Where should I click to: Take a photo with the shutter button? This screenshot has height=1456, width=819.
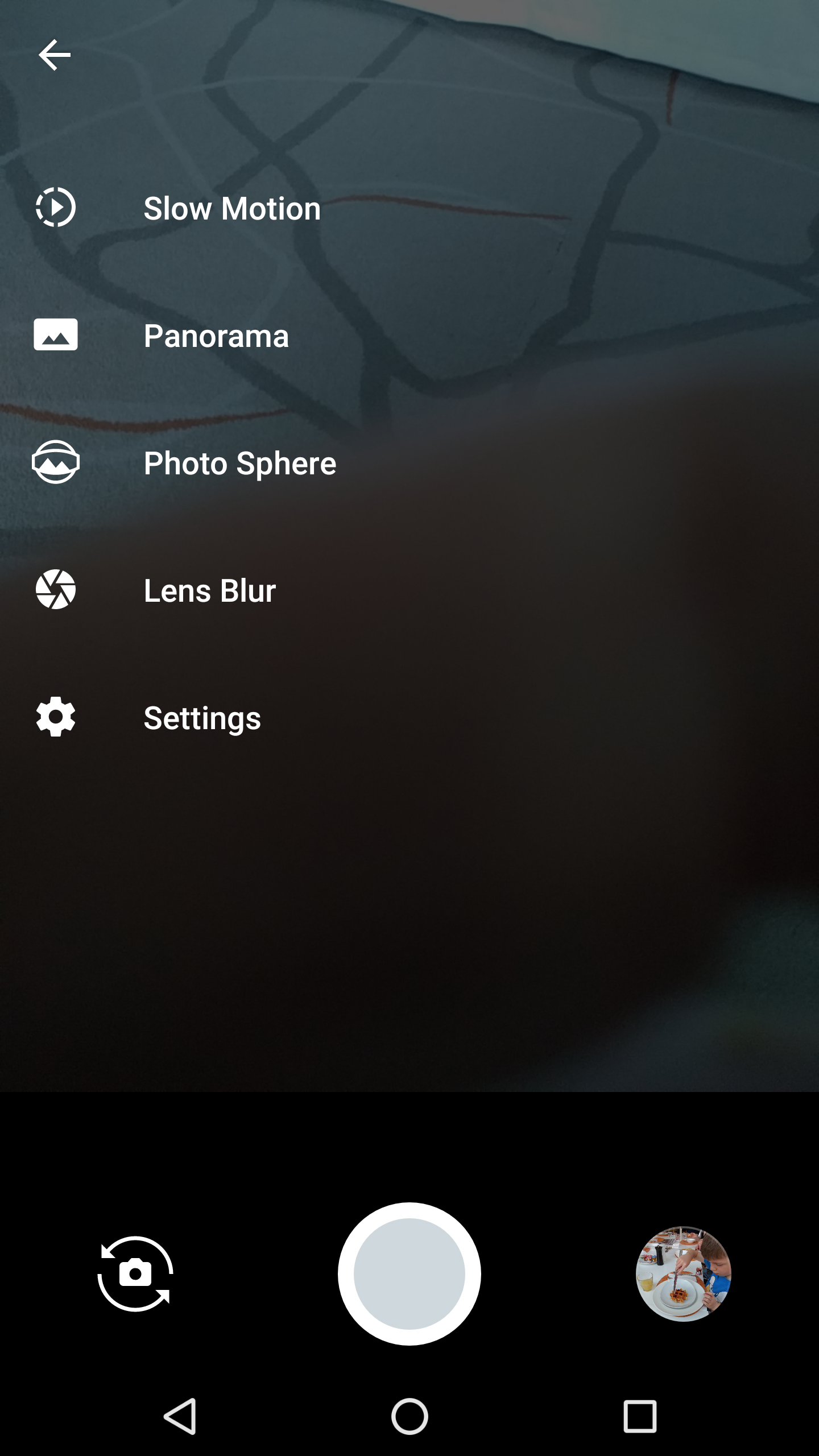point(409,1274)
